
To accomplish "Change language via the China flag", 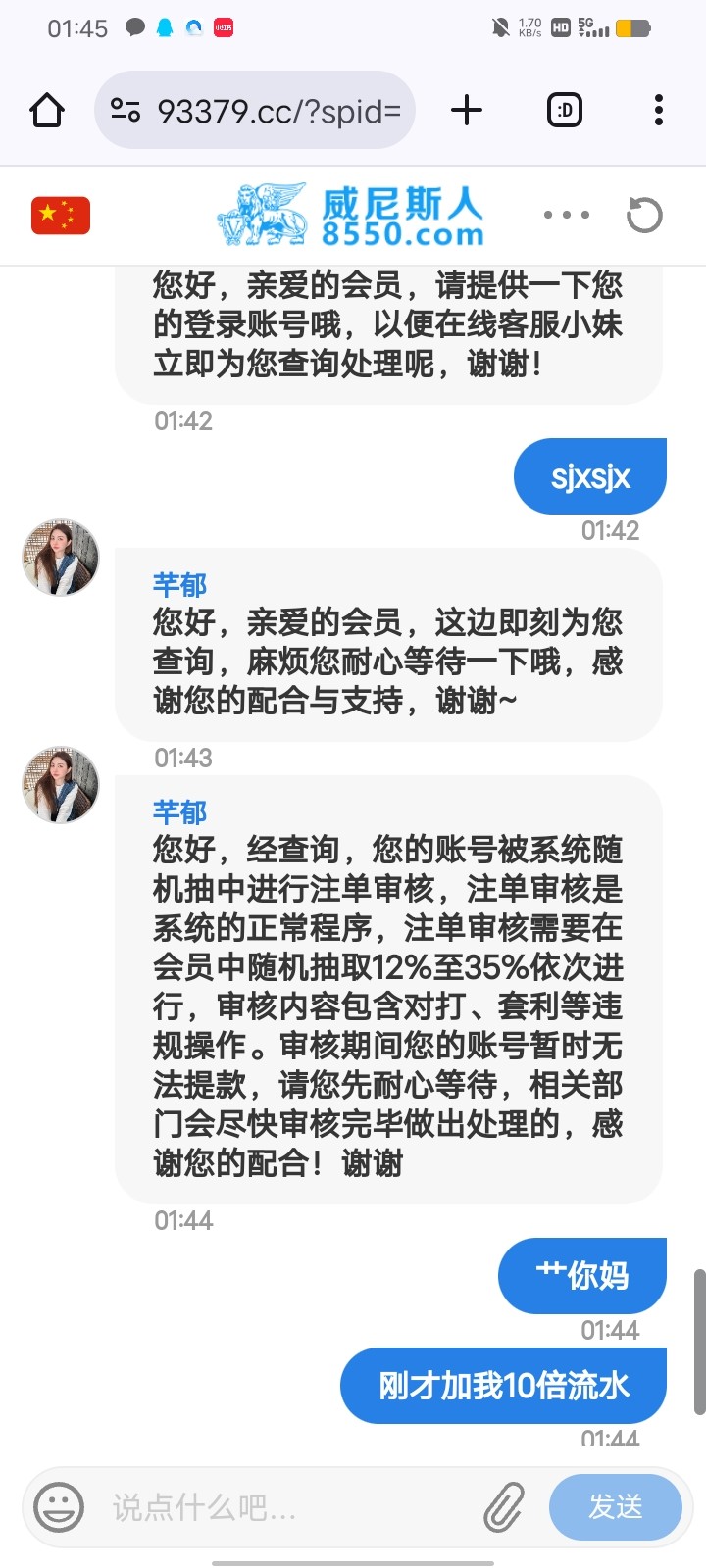I will [61, 216].
